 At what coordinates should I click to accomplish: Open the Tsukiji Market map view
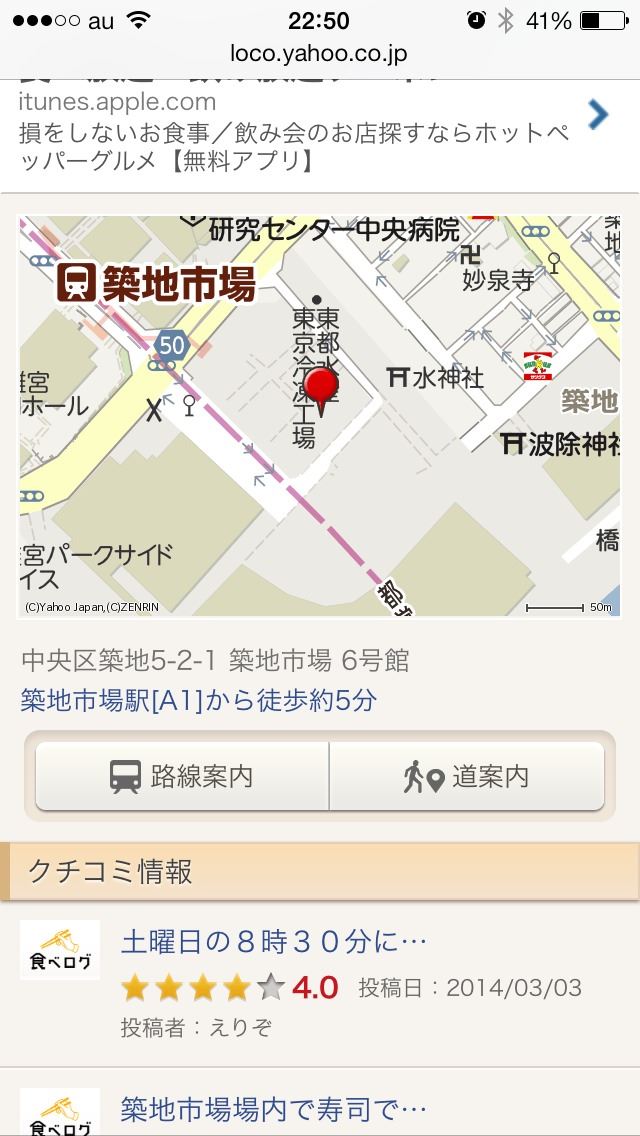point(320,417)
